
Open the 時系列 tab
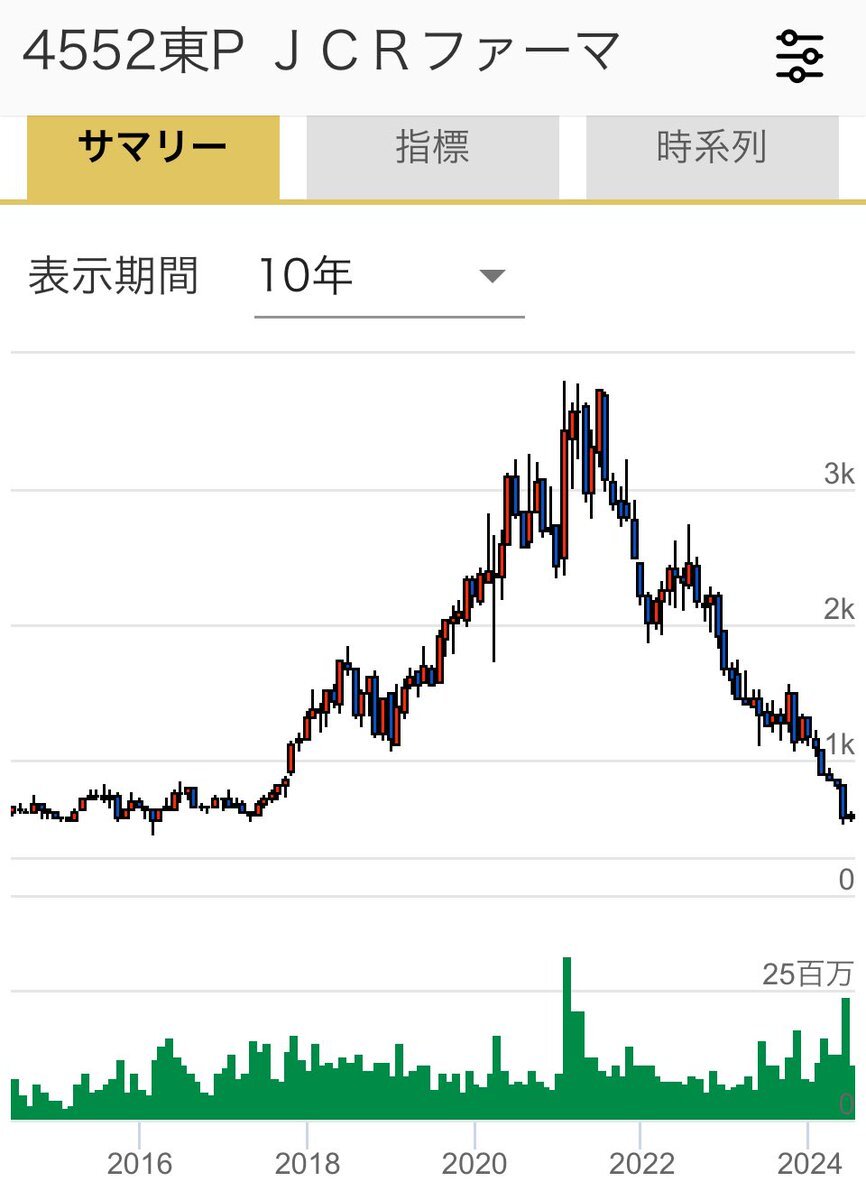tap(712, 148)
